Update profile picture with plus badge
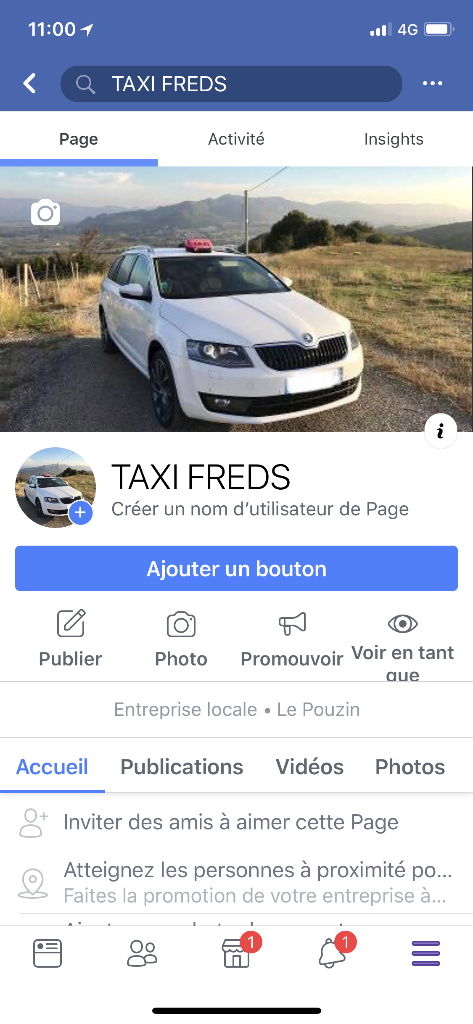This screenshot has width=473, height=1024. [80, 513]
